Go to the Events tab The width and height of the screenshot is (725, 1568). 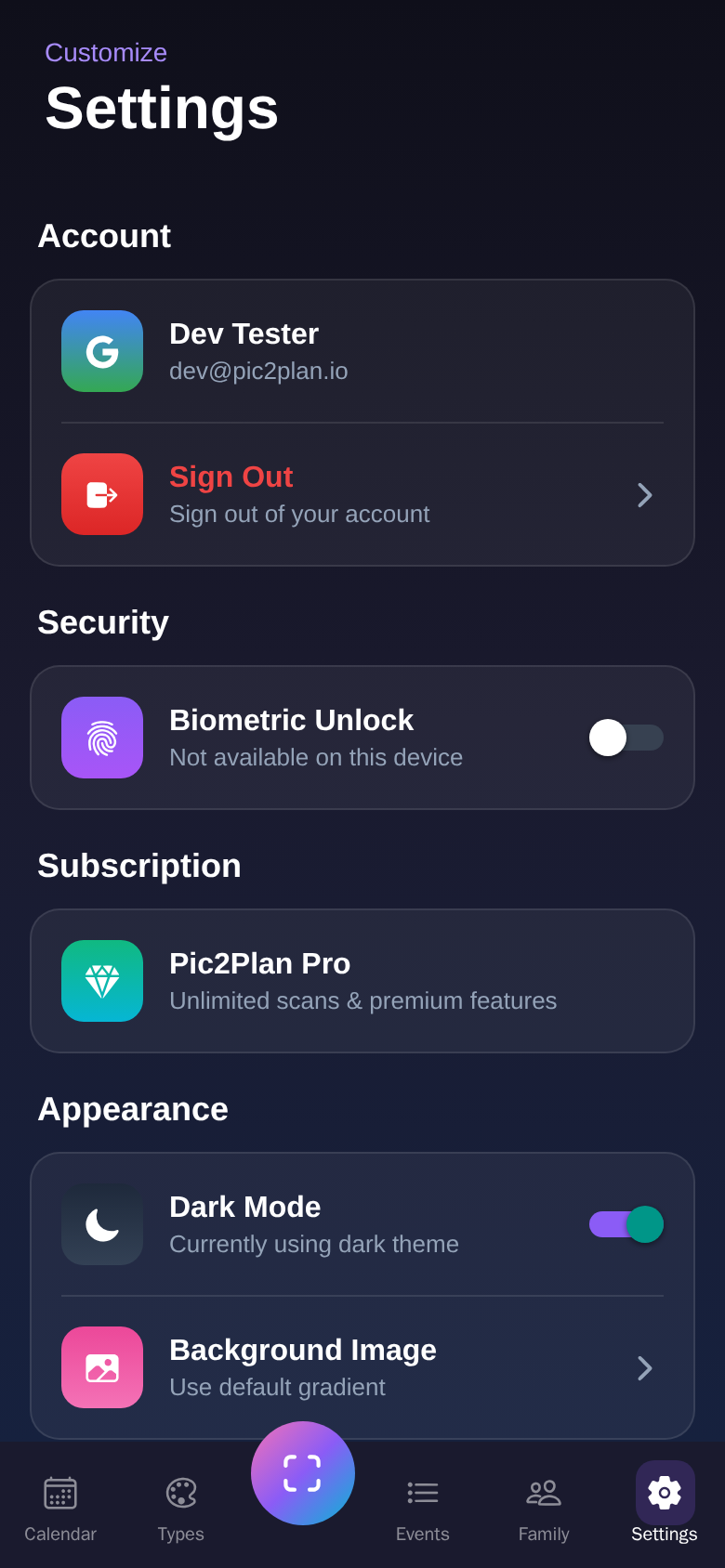[423, 1507]
